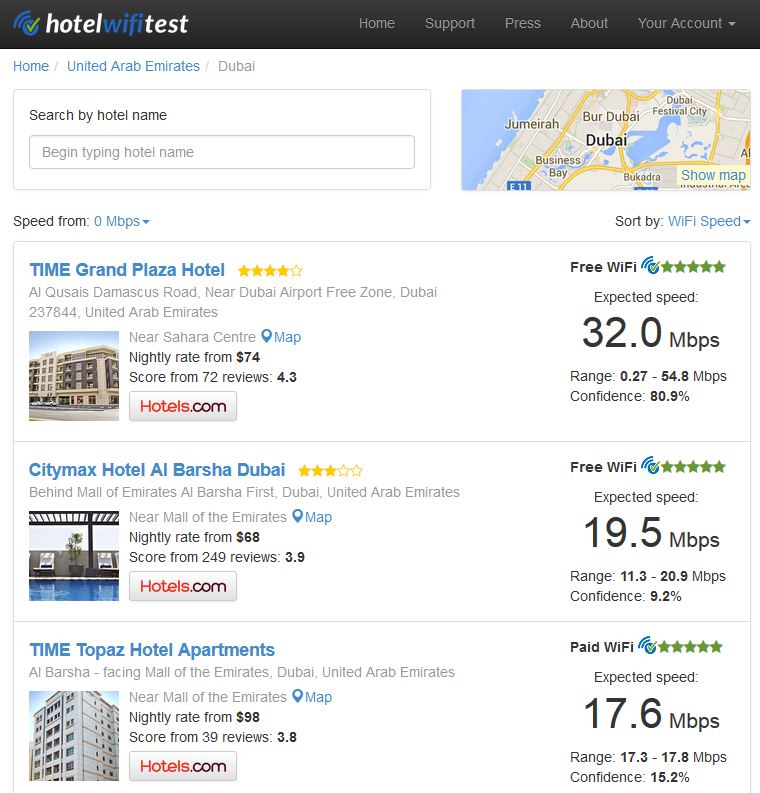Image resolution: width=760 pixels, height=793 pixels.
Task: Change sort order from WiFi Speed
Action: click(x=708, y=221)
